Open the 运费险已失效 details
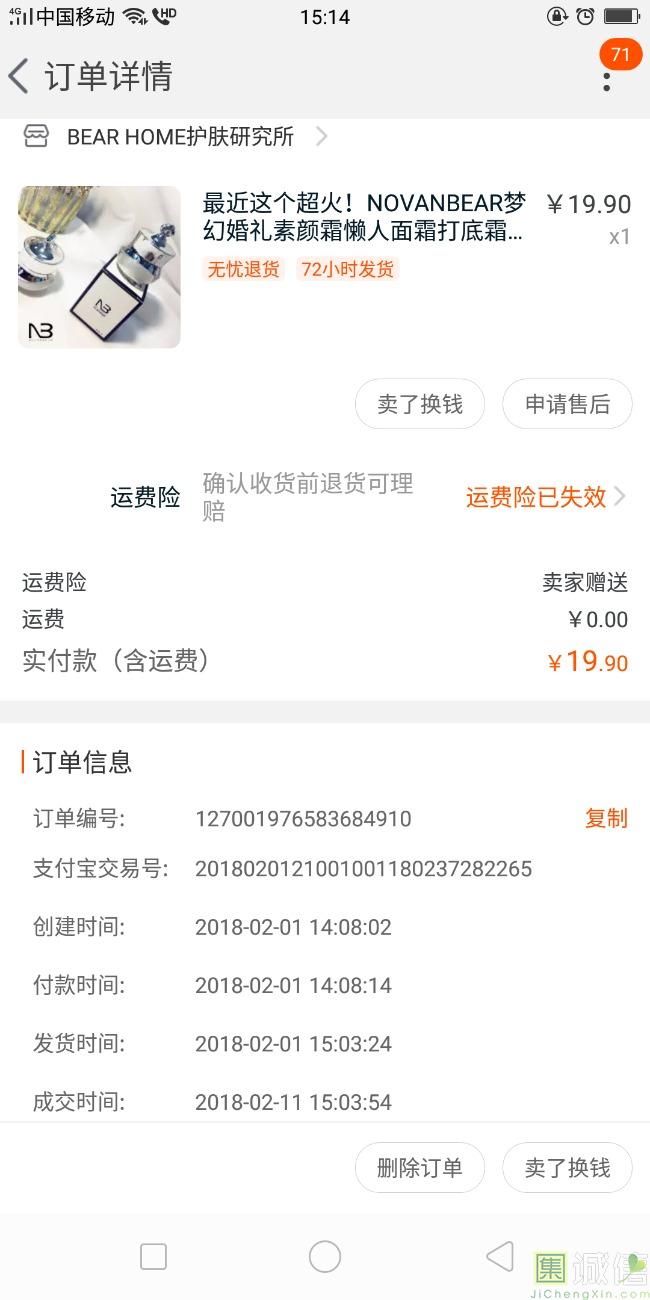The image size is (650, 1300). pos(545,497)
